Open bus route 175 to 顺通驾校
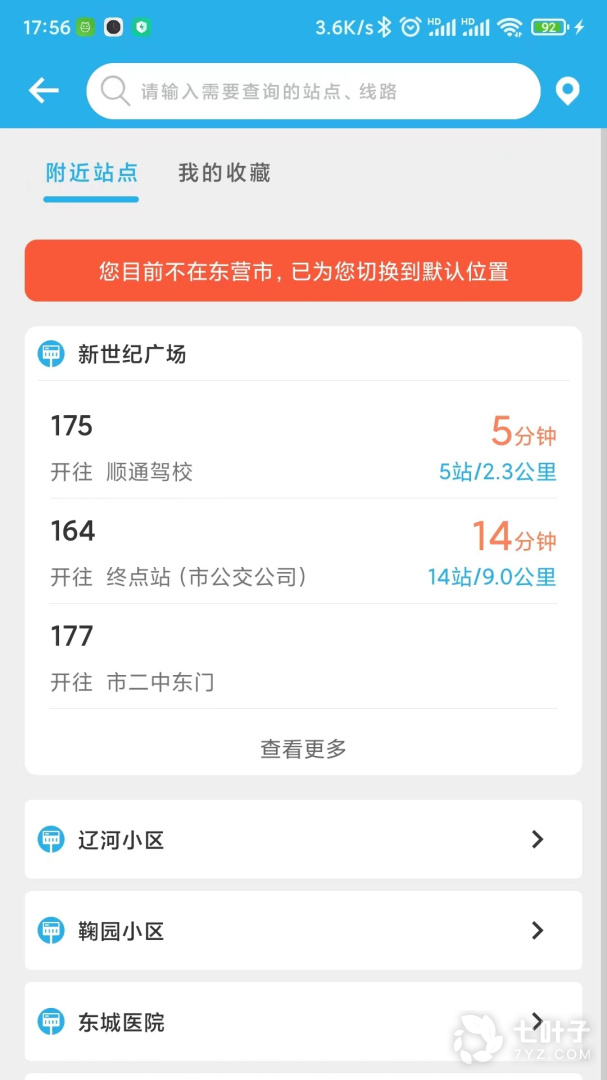 303,447
